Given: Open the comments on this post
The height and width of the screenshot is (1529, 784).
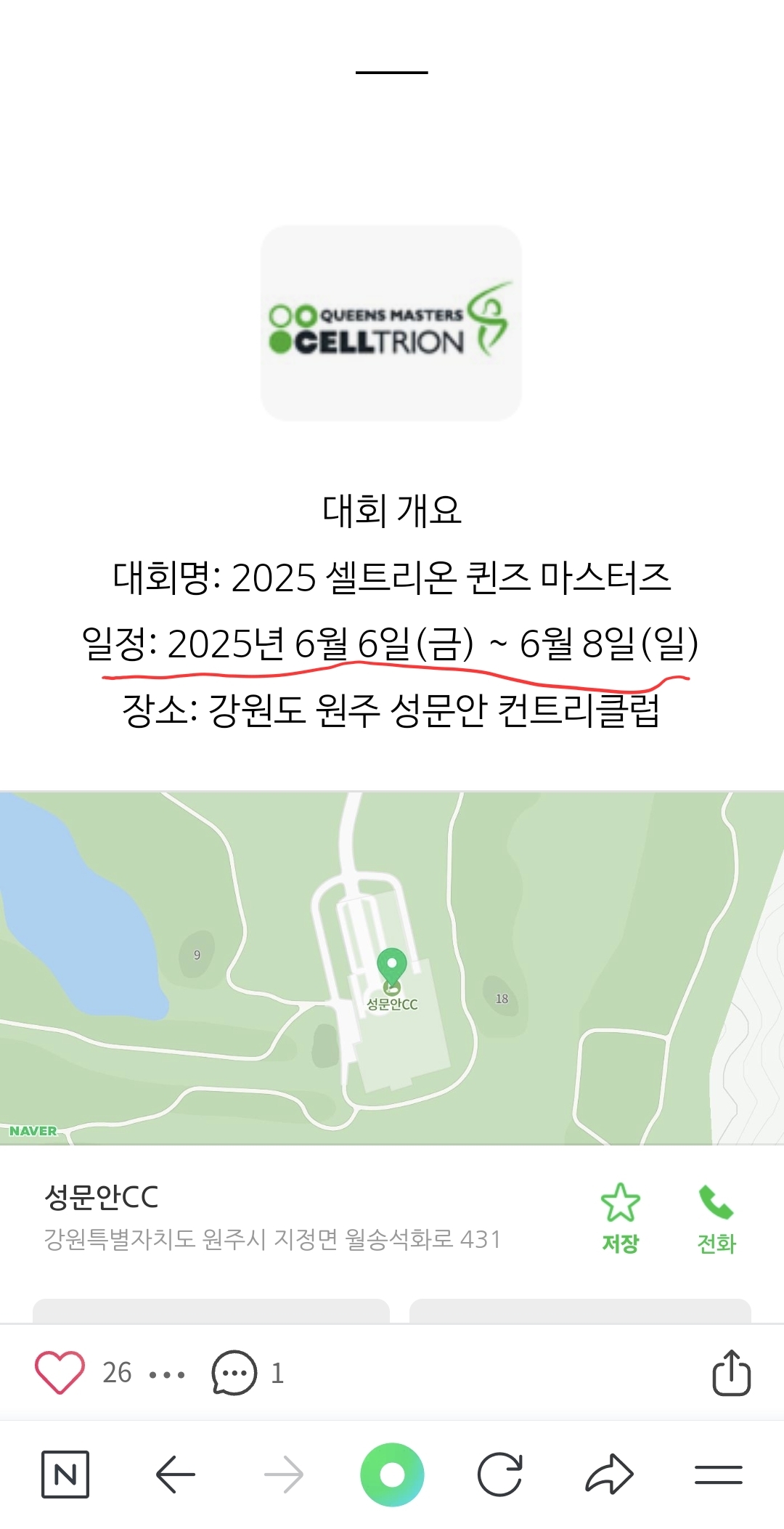Looking at the screenshot, I should [x=234, y=1372].
